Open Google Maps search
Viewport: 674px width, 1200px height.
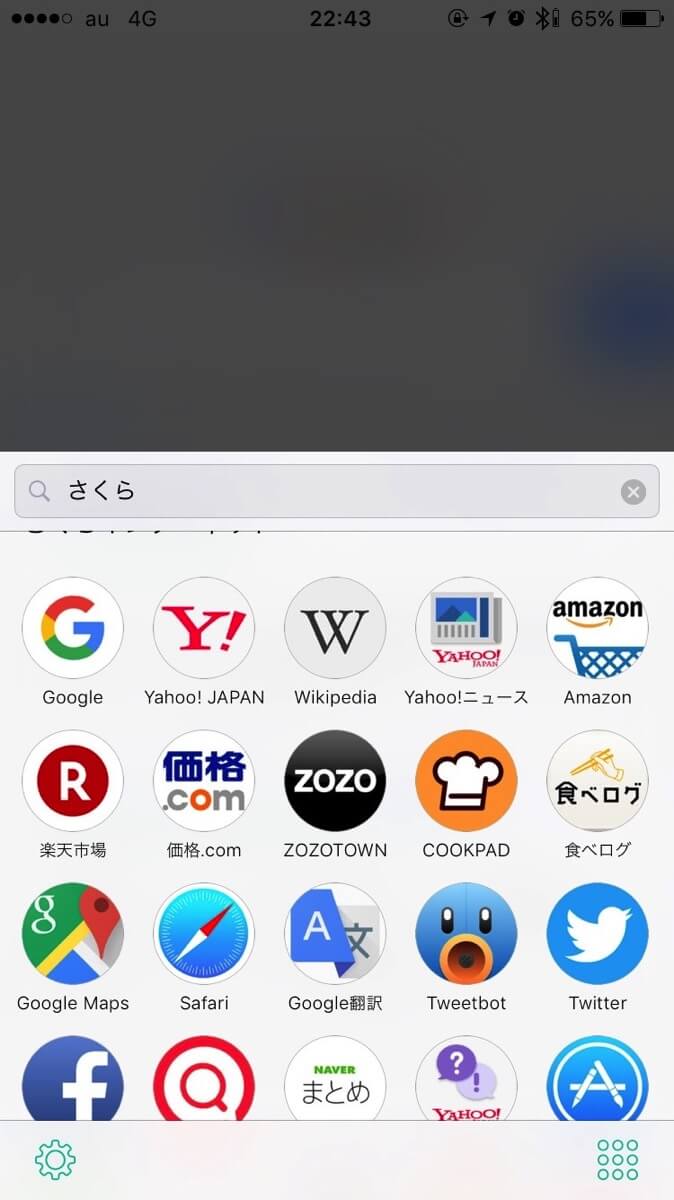[x=73, y=934]
